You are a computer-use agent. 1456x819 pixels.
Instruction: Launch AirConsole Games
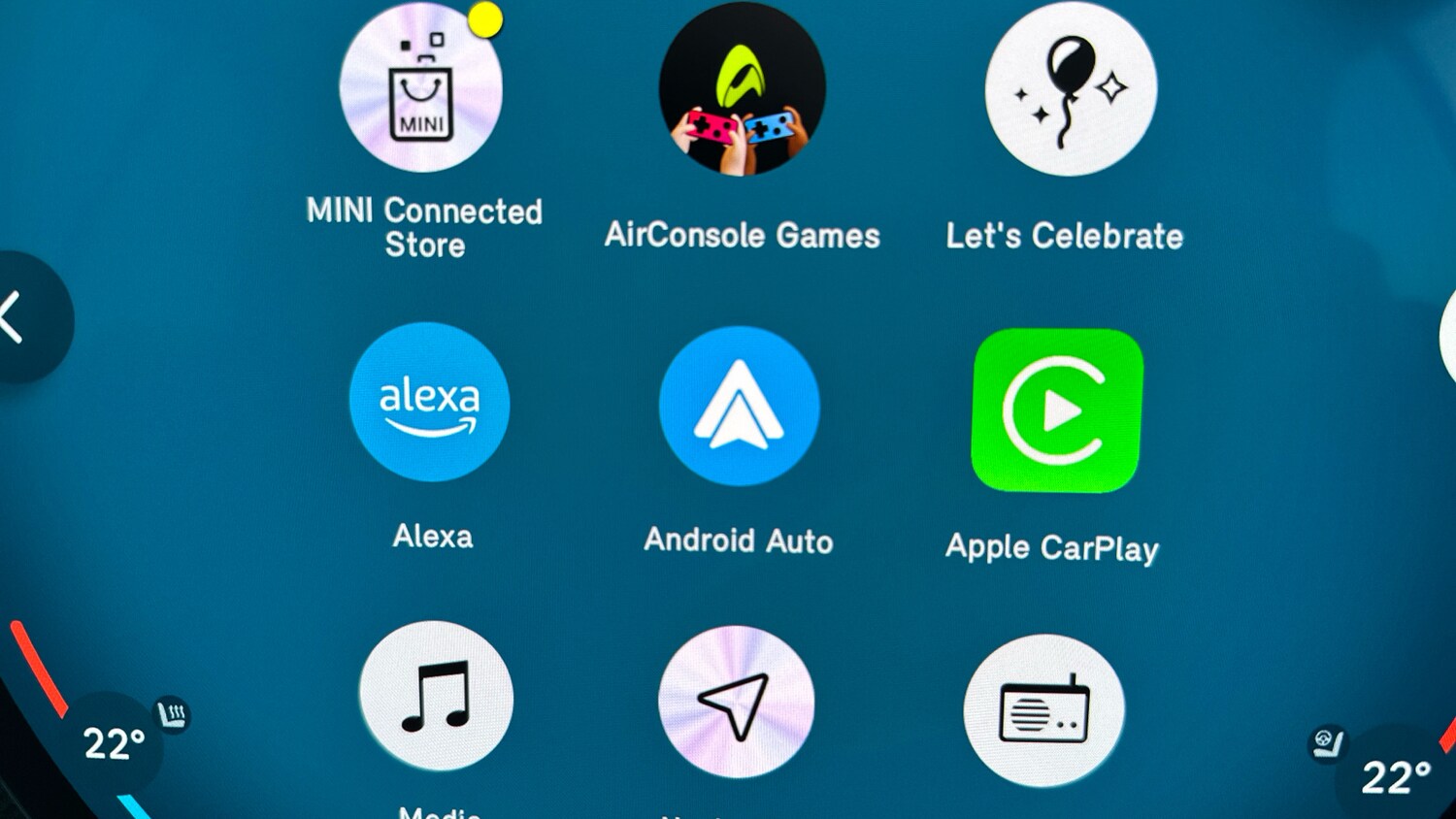pyautogui.click(x=743, y=89)
